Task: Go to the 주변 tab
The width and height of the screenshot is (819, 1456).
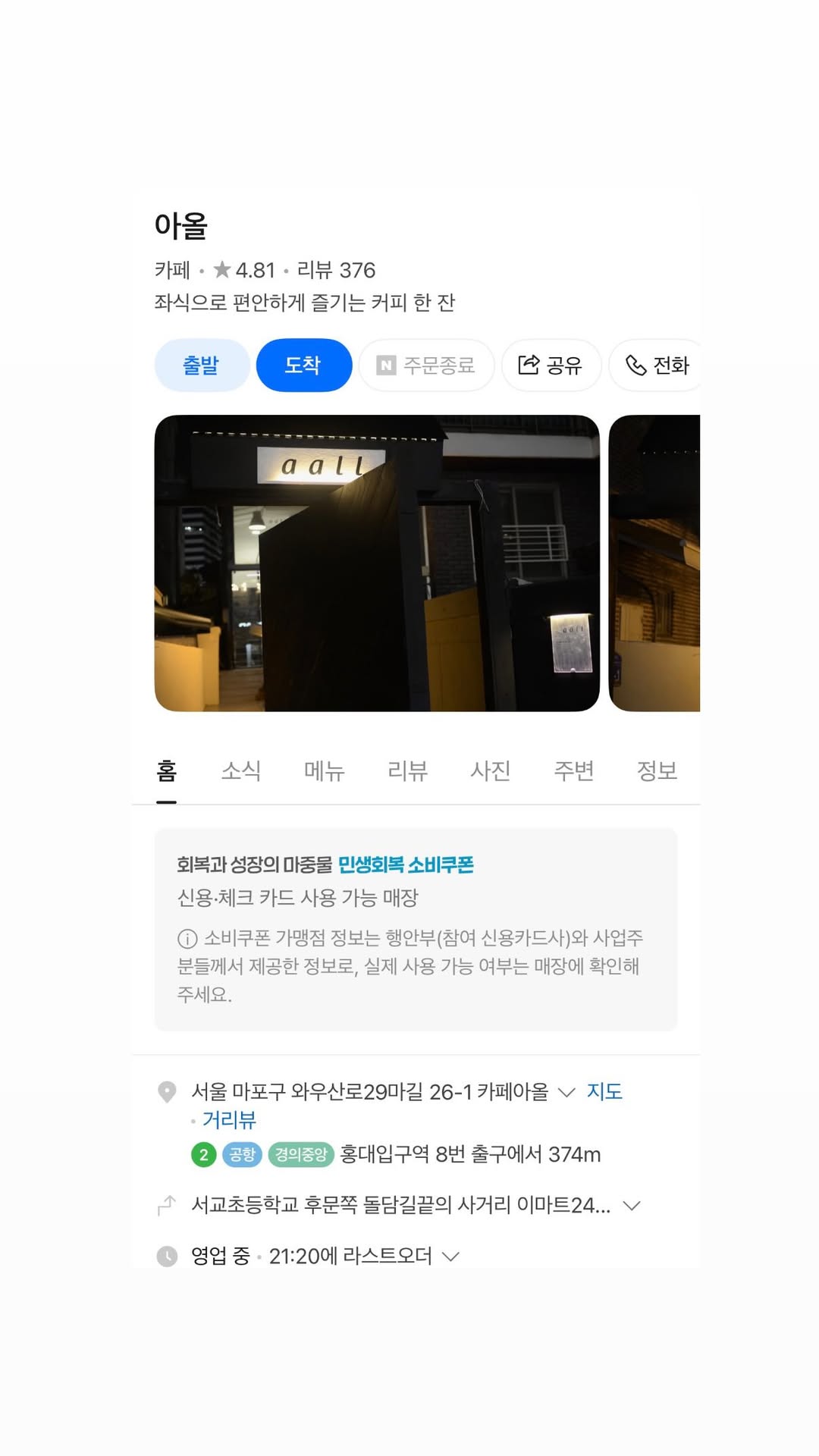Action: (574, 771)
